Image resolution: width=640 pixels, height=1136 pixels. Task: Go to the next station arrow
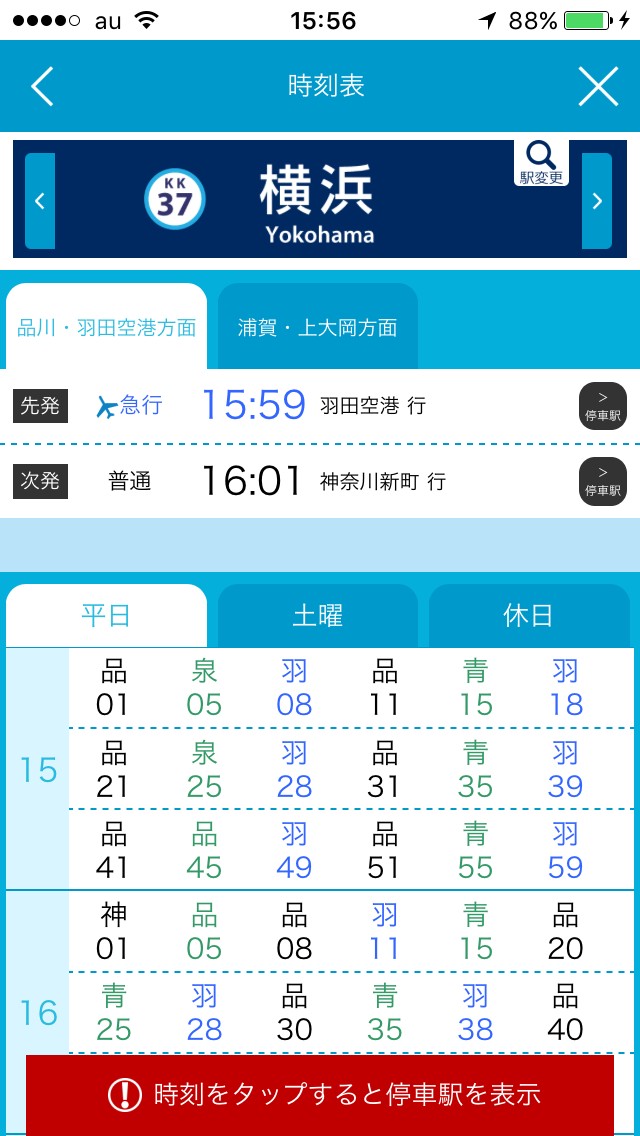[x=597, y=201]
